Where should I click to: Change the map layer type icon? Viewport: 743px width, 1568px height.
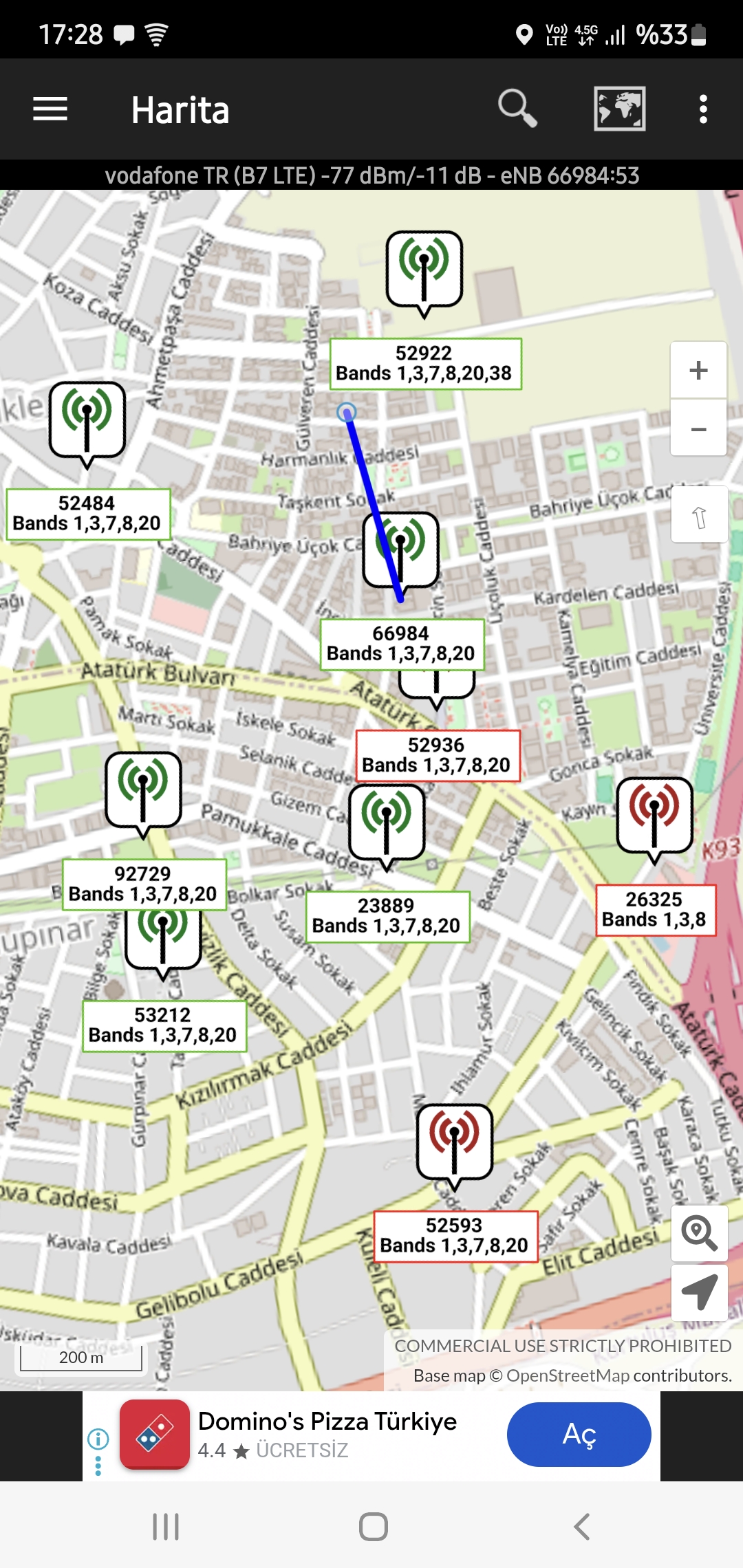coord(619,109)
